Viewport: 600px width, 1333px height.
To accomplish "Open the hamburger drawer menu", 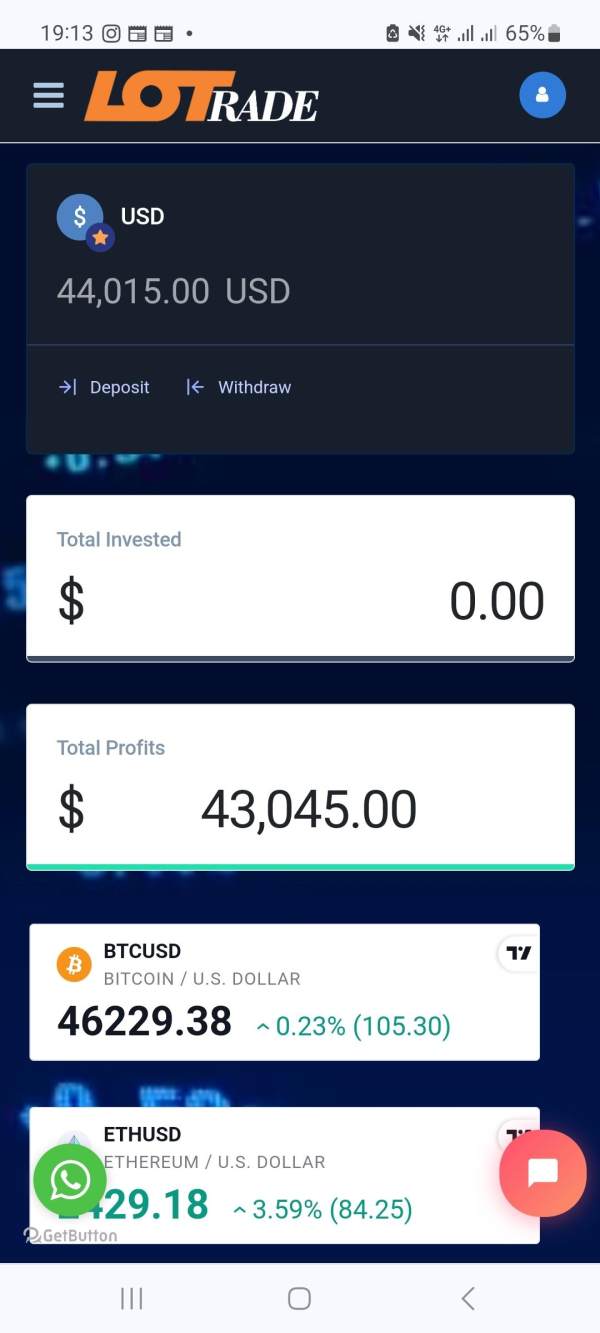I will [48, 96].
